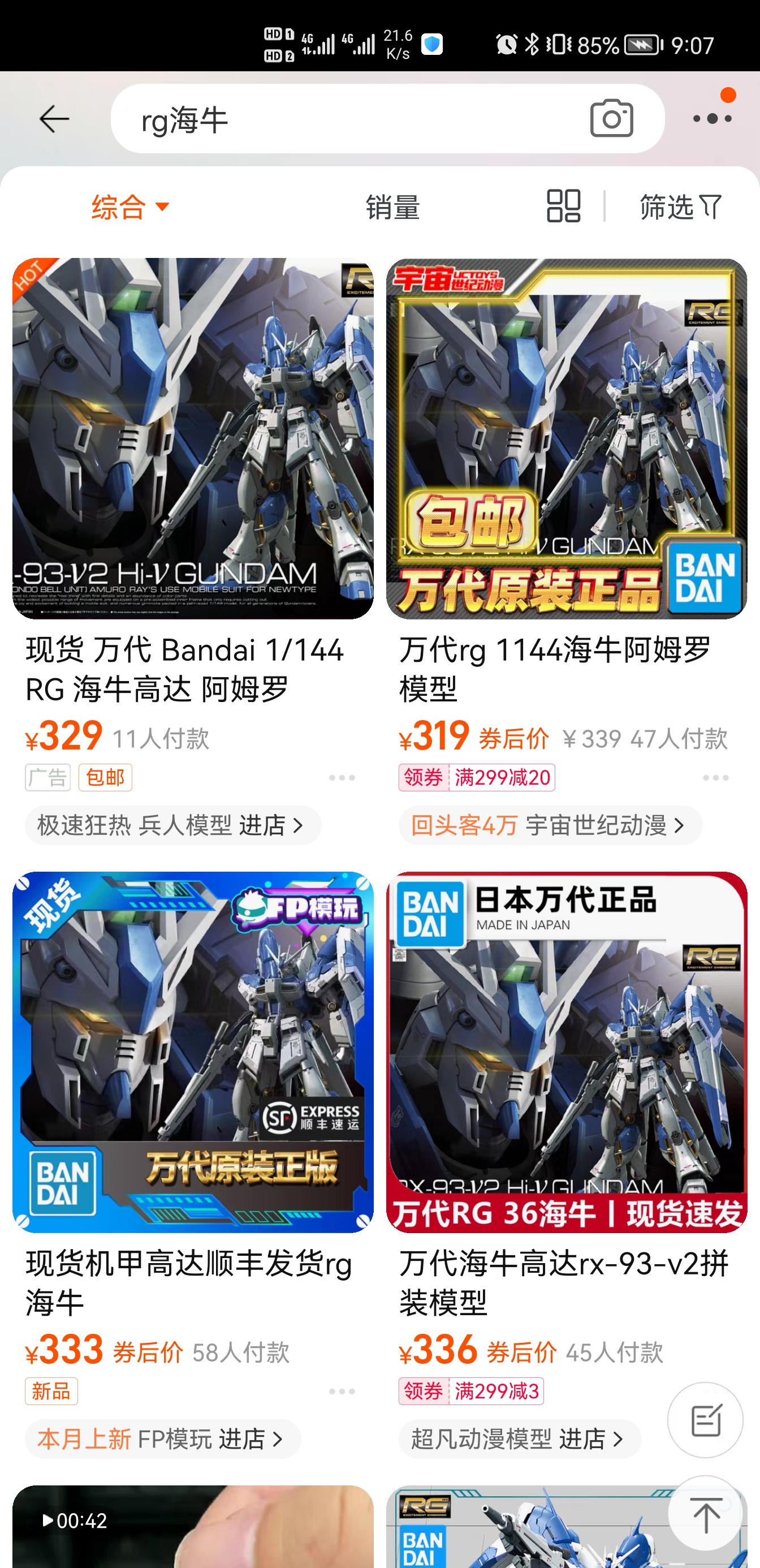Viewport: 760px width, 1568px height.
Task: Open the ¥319 万代rg 1144海牛 product
Action: [566, 438]
